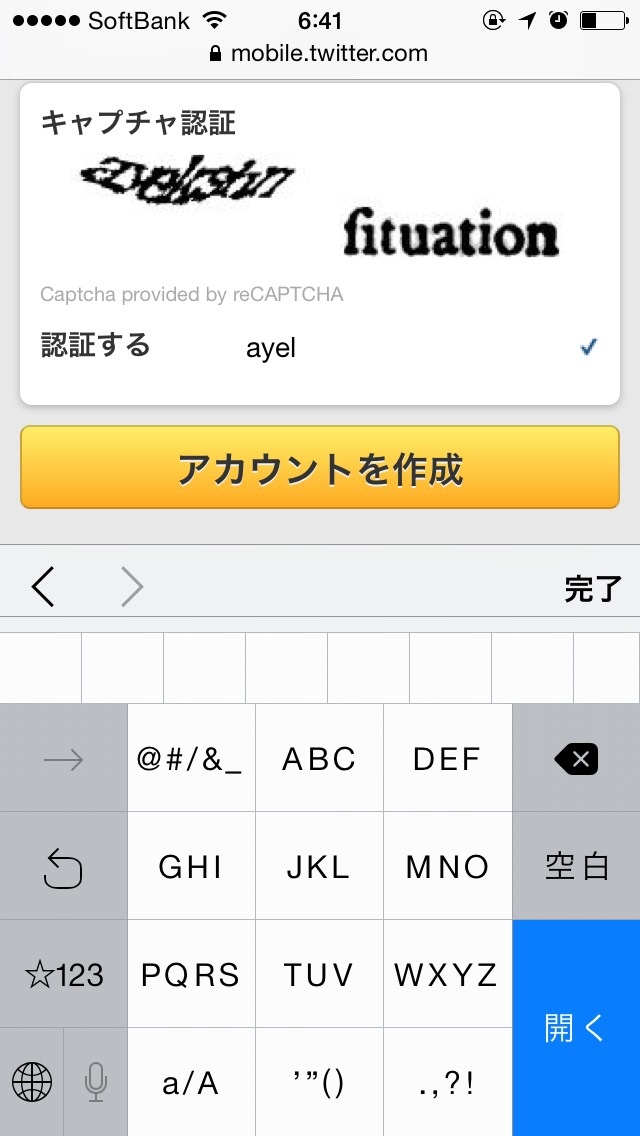
Task: Start dictation with the microphone key
Action: pos(96,1081)
